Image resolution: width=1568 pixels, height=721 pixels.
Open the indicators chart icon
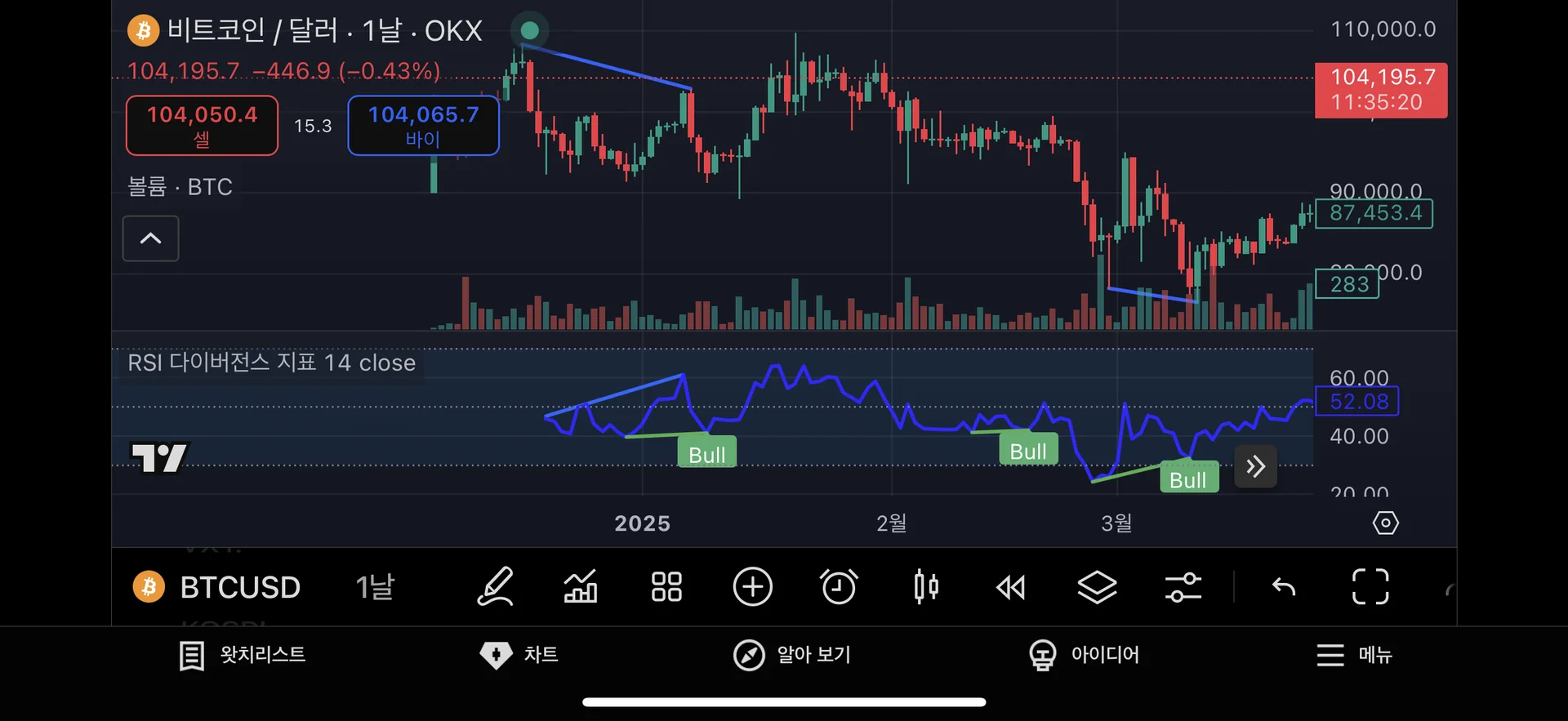(x=581, y=587)
